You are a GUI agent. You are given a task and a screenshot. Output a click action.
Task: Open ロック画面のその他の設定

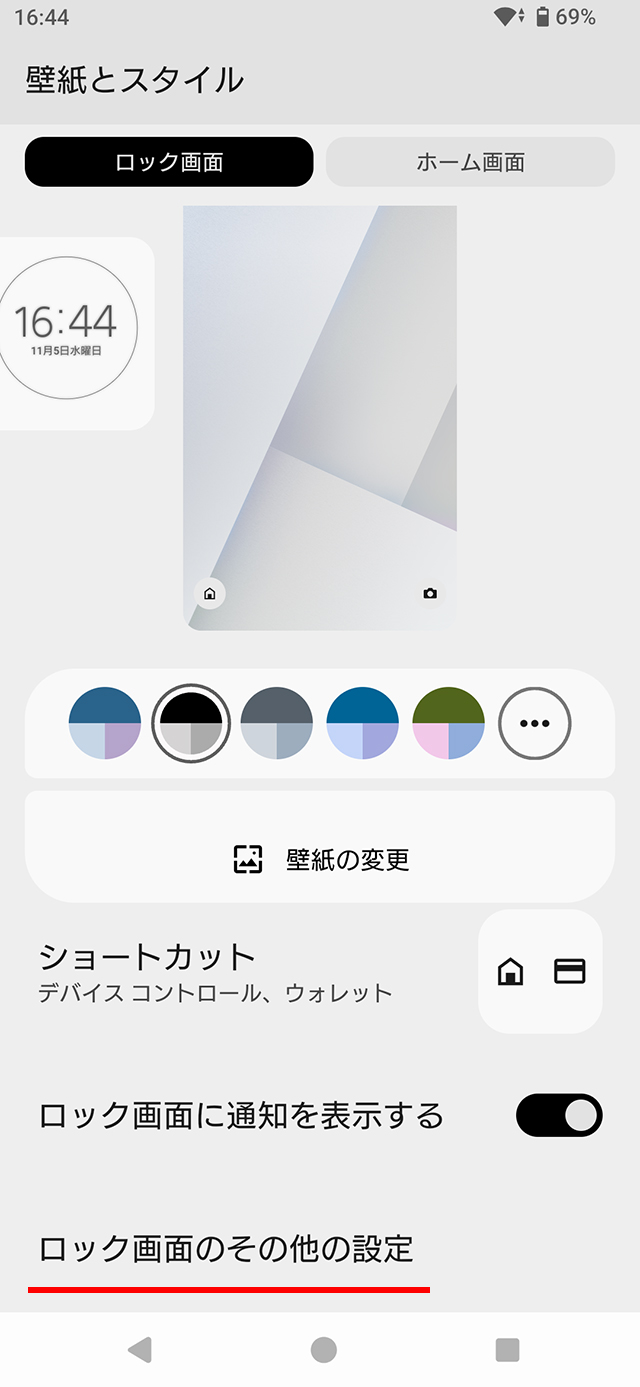coord(226,1248)
